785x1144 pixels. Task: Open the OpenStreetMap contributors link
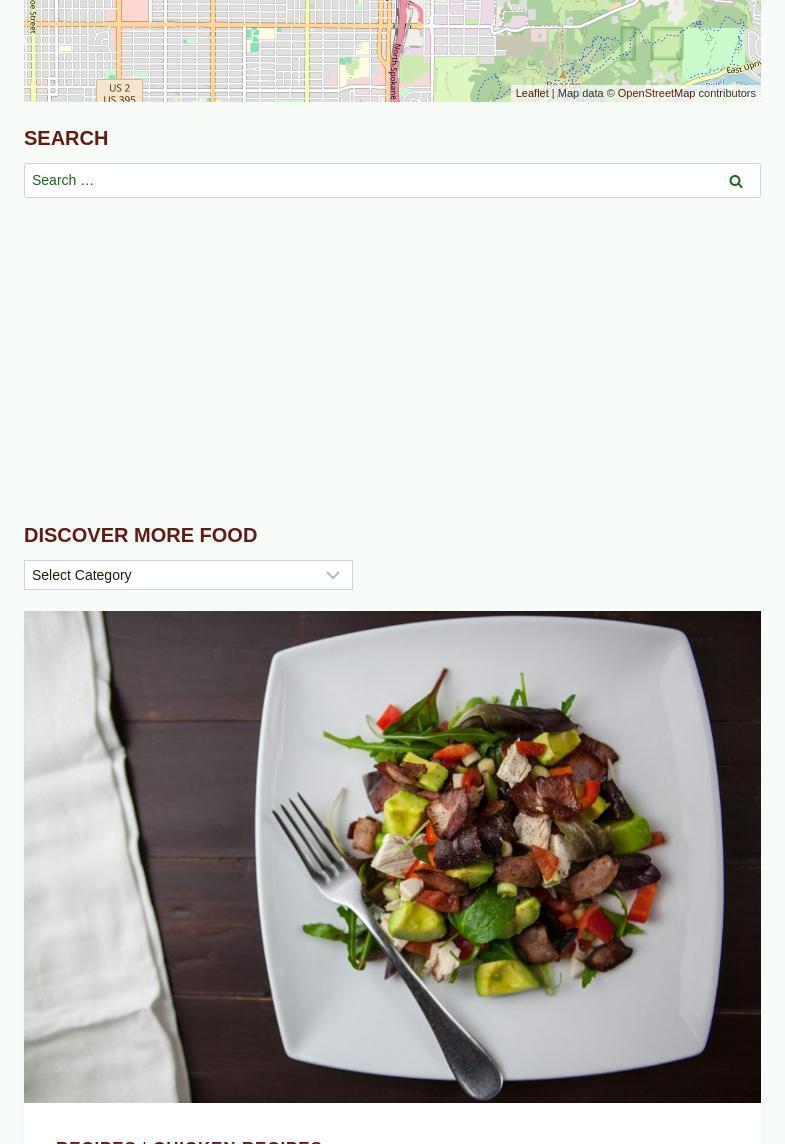pyautogui.click(x=656, y=93)
